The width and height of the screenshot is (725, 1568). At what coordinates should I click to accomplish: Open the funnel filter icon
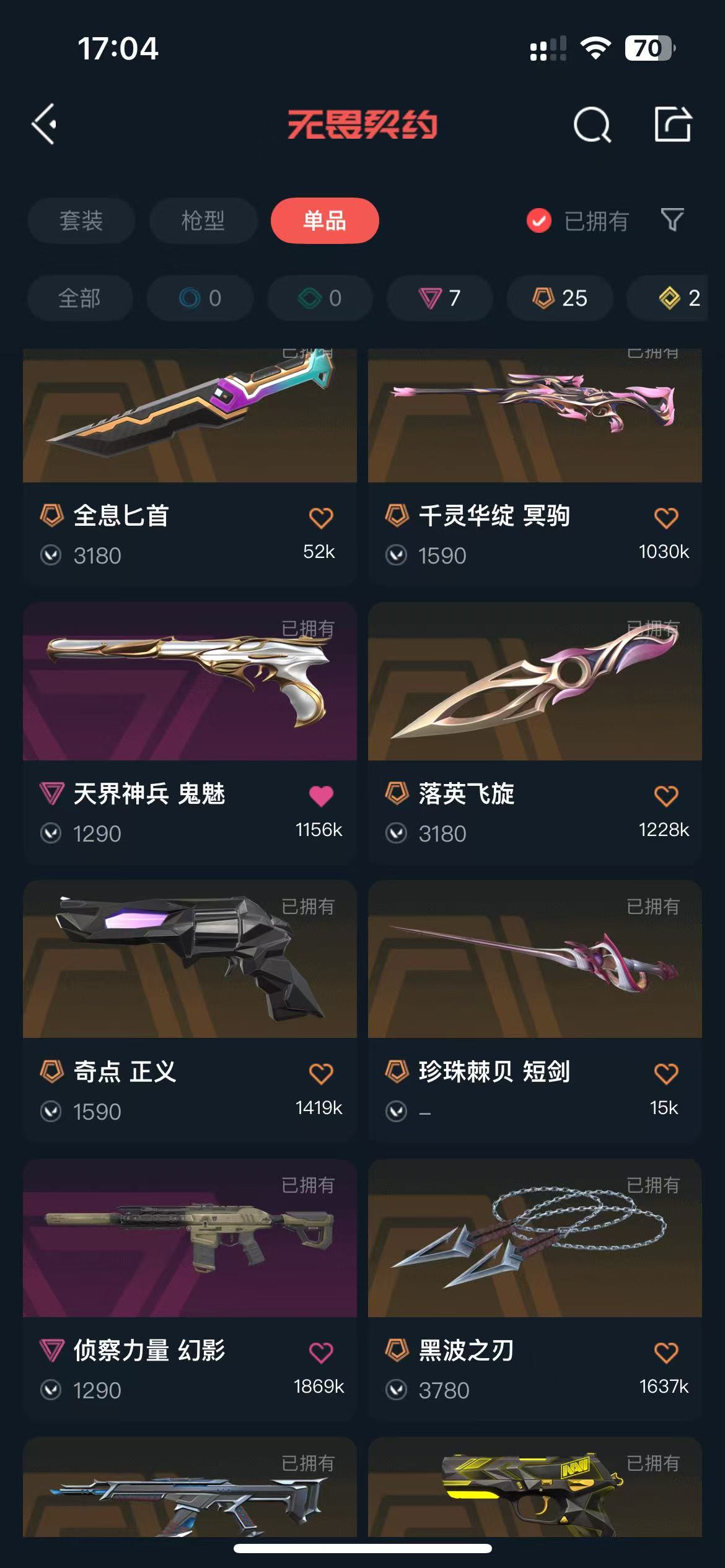672,220
